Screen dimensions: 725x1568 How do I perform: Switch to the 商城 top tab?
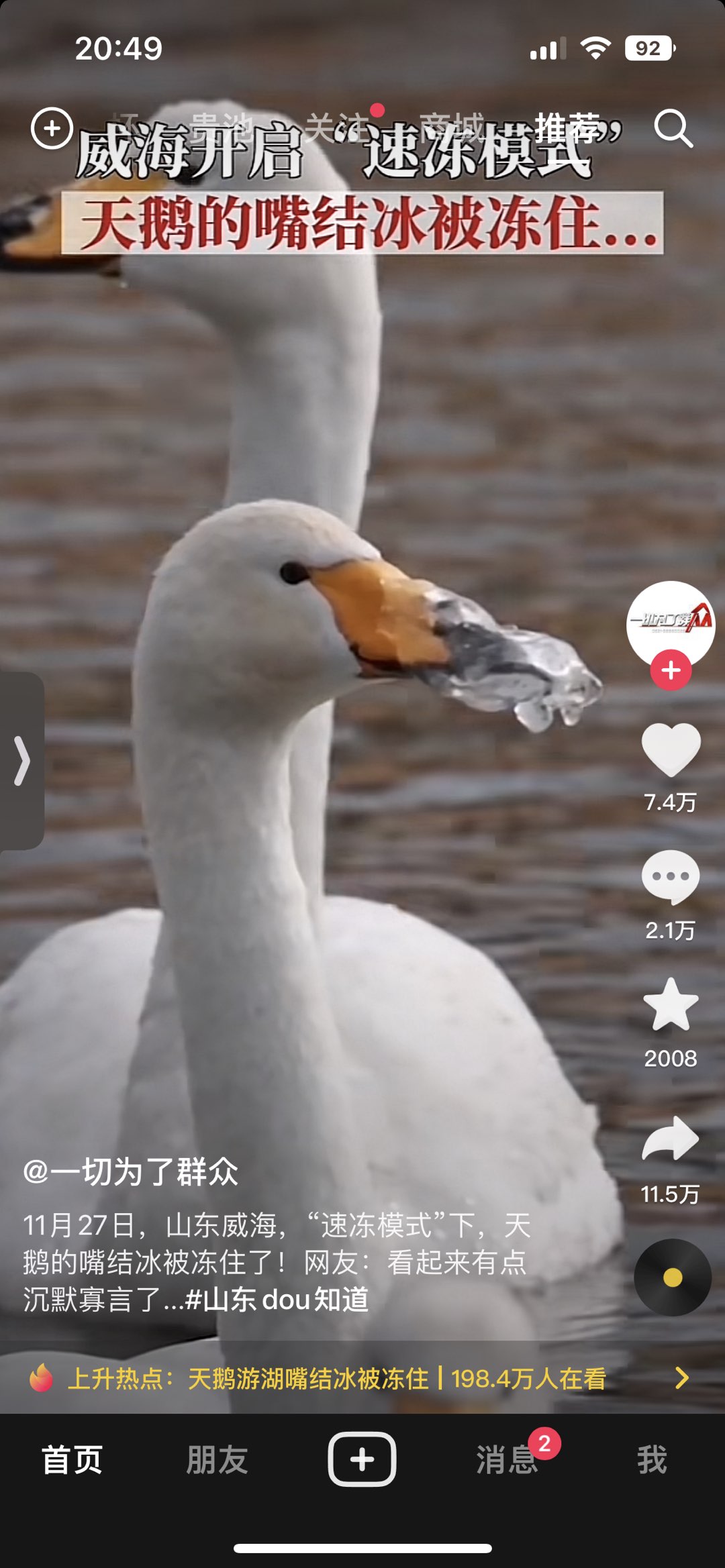452,127
